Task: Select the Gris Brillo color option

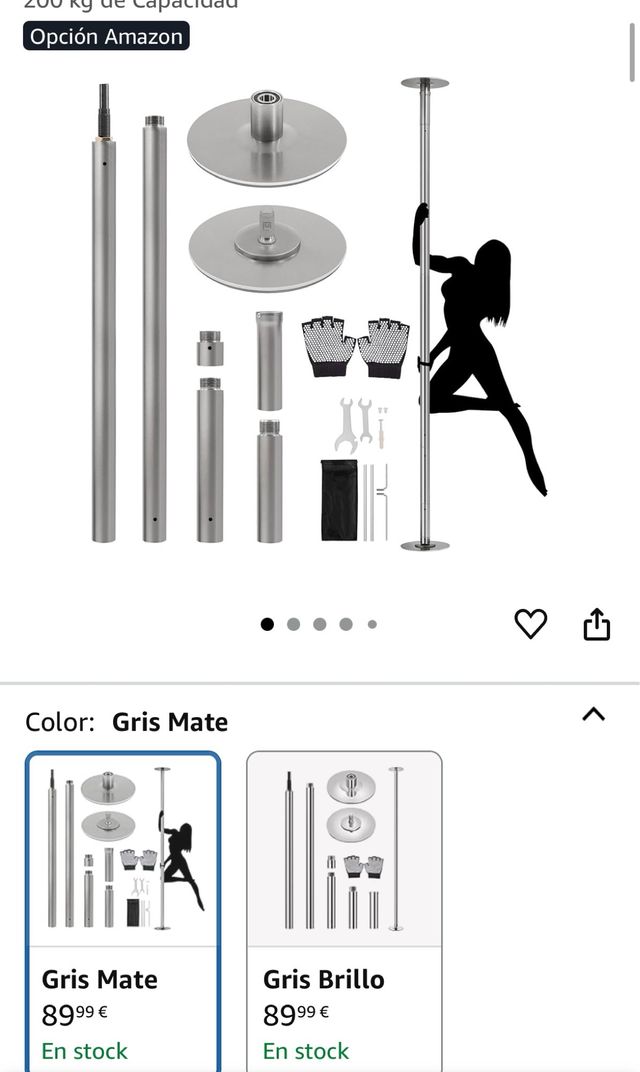Action: click(344, 910)
